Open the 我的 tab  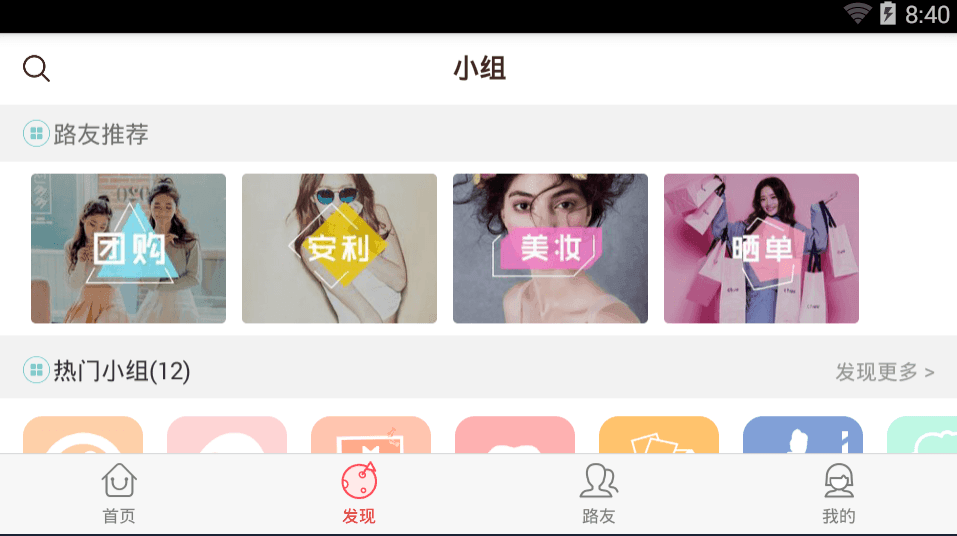[838, 494]
